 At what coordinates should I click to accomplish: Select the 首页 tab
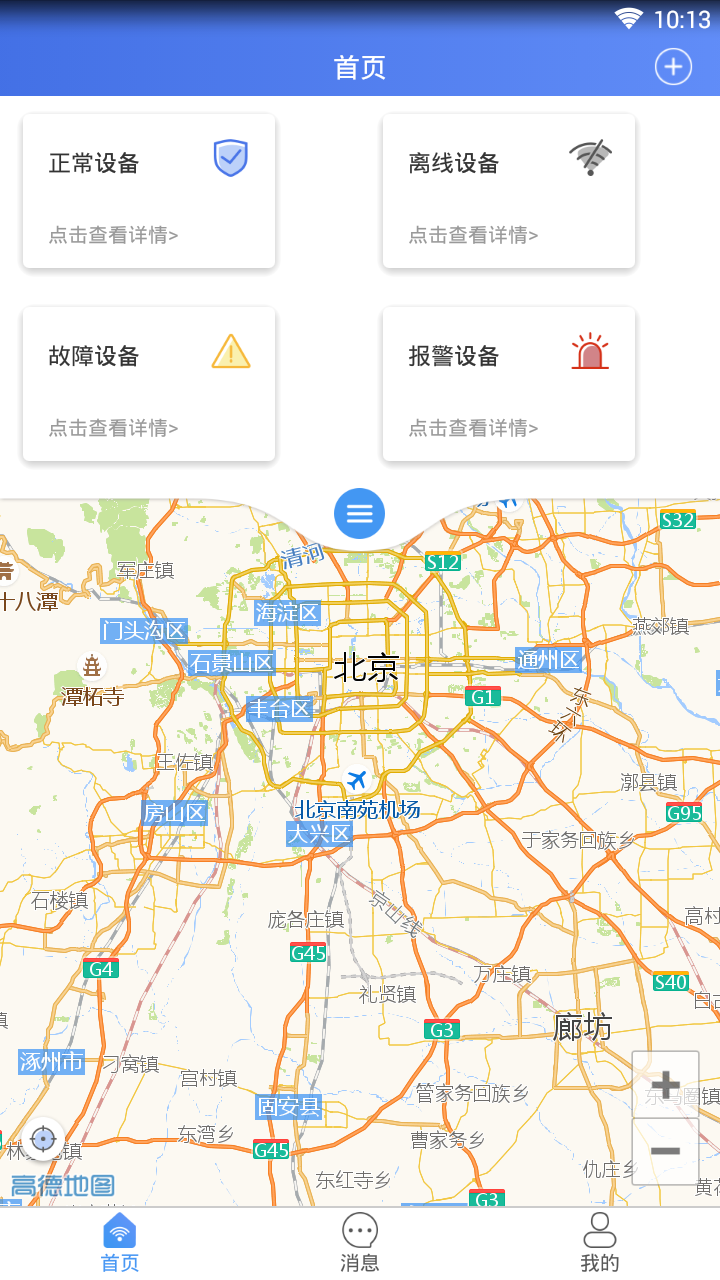tap(120, 1243)
